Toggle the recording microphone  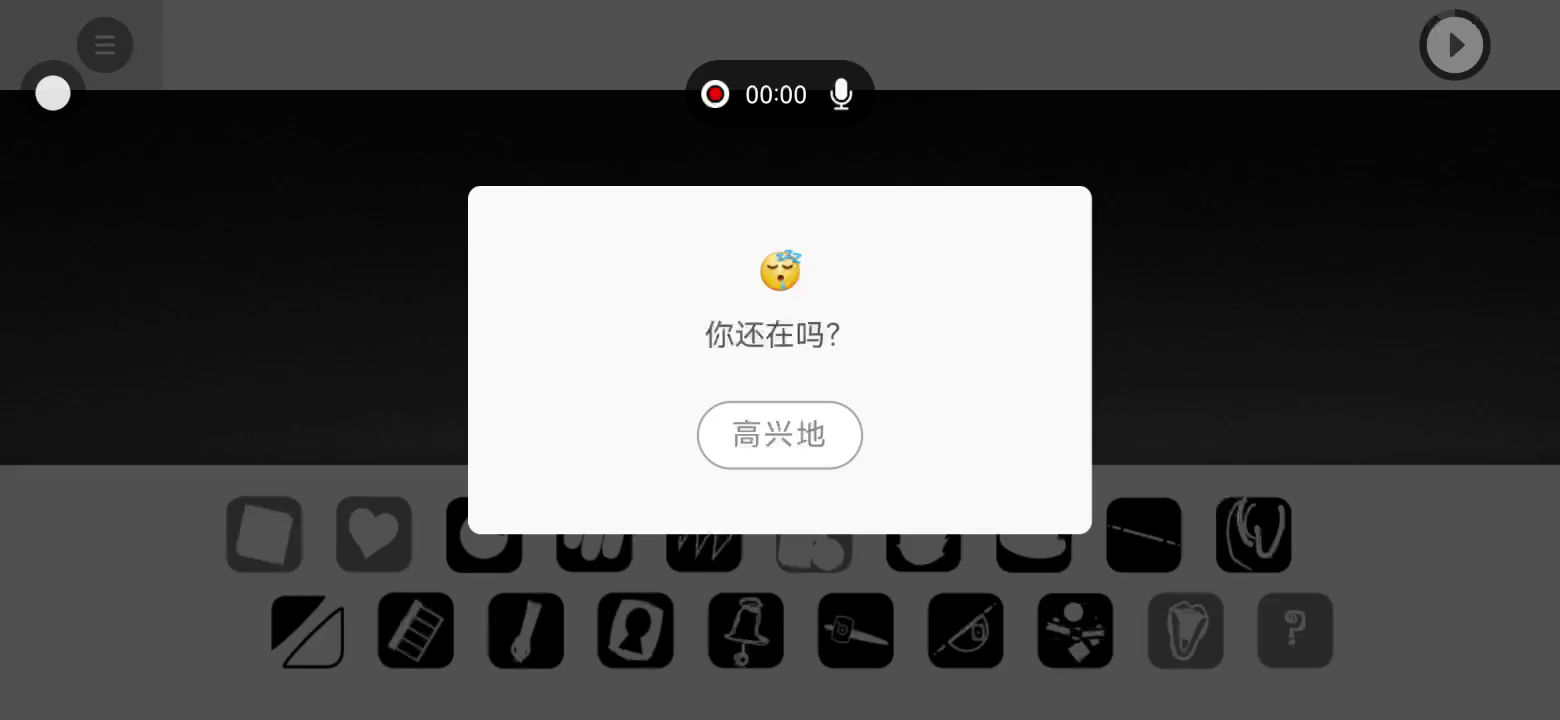click(x=841, y=94)
